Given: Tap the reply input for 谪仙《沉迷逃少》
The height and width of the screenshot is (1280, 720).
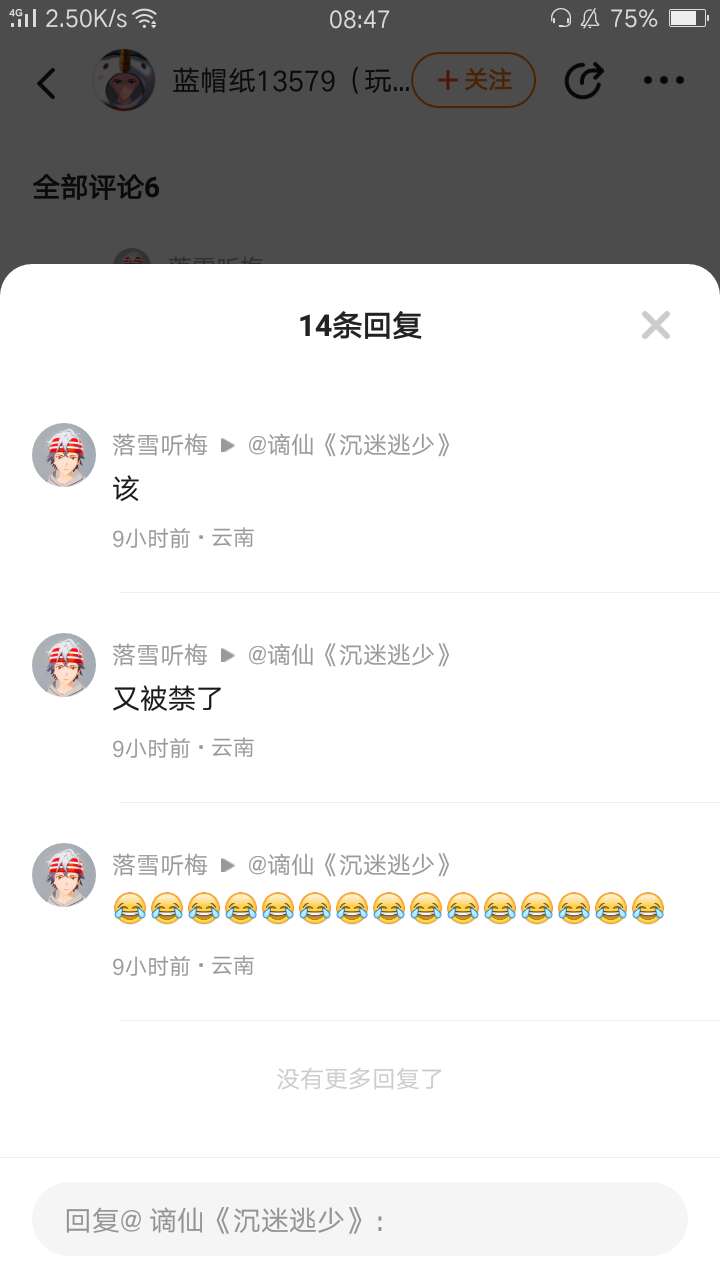Looking at the screenshot, I should pyautogui.click(x=360, y=1220).
